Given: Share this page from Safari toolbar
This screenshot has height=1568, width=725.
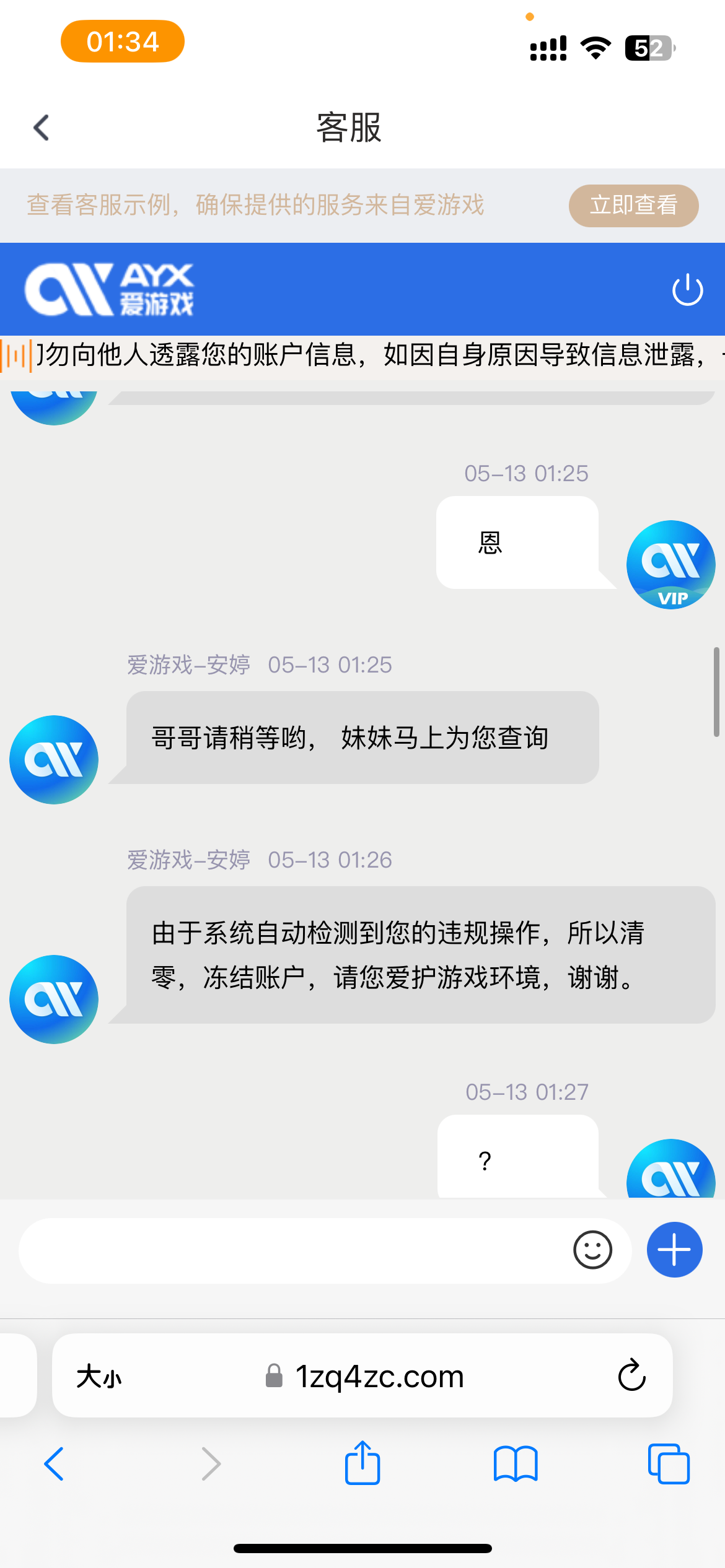Looking at the screenshot, I should coord(362,1463).
